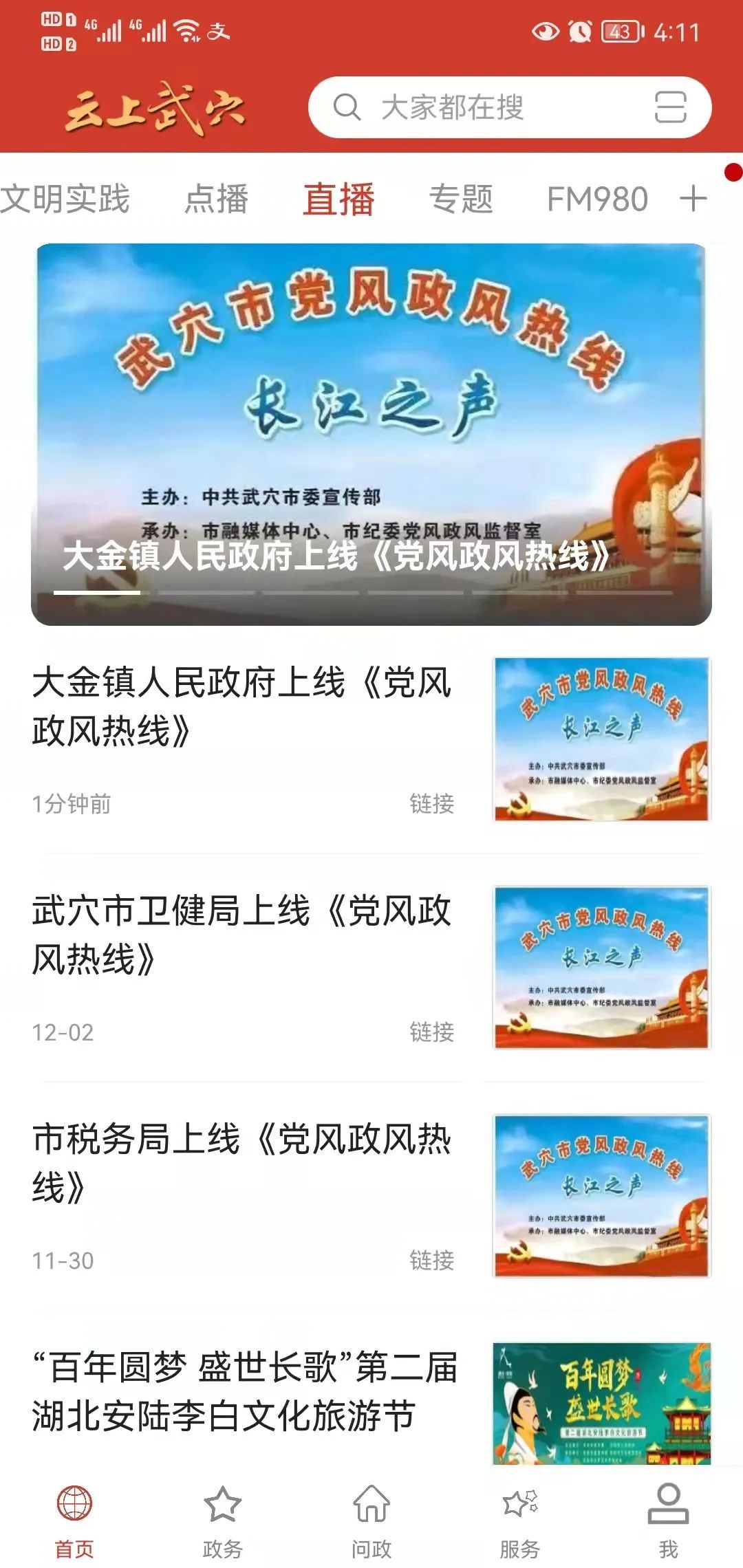
Task: Open the scan icon in search bar
Action: pyautogui.click(x=670, y=107)
